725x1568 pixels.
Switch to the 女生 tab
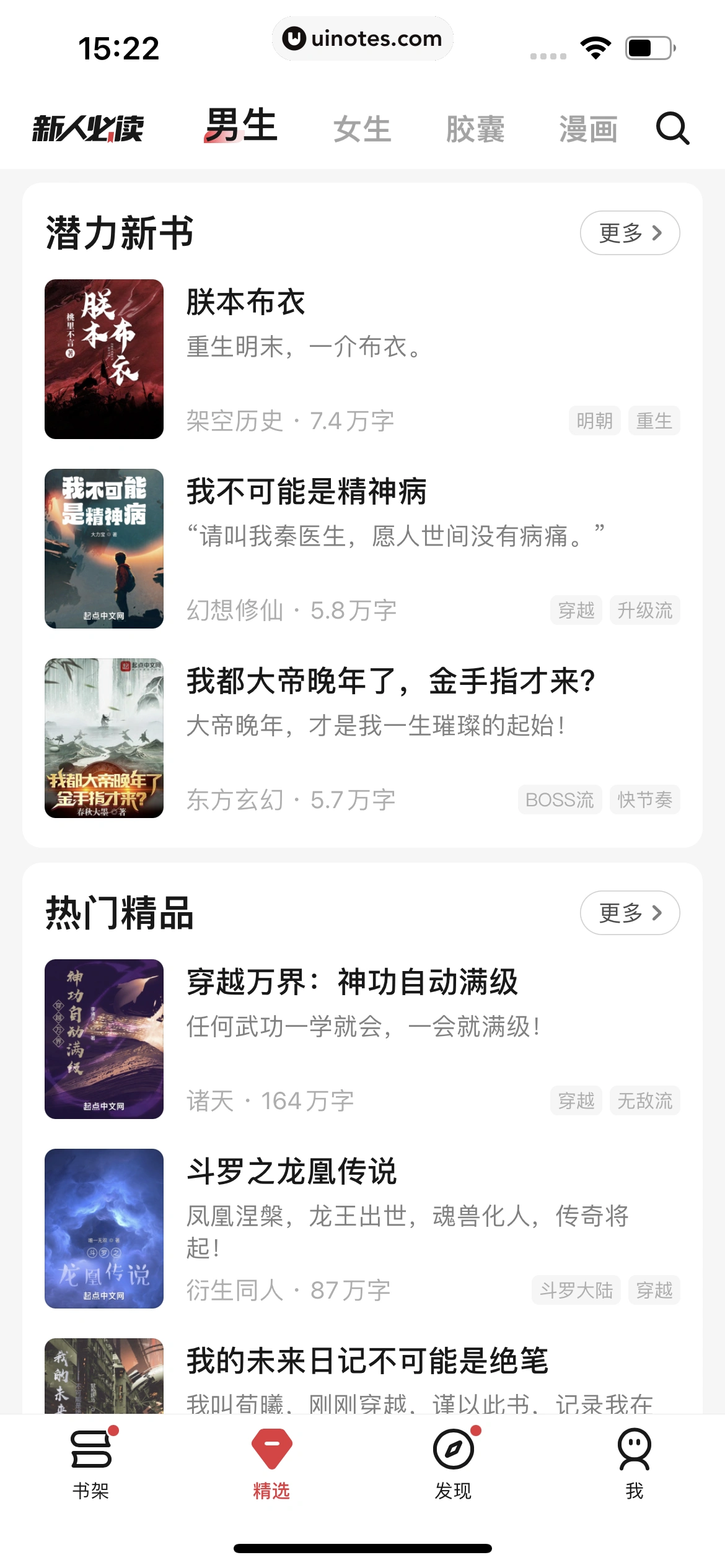[362, 129]
